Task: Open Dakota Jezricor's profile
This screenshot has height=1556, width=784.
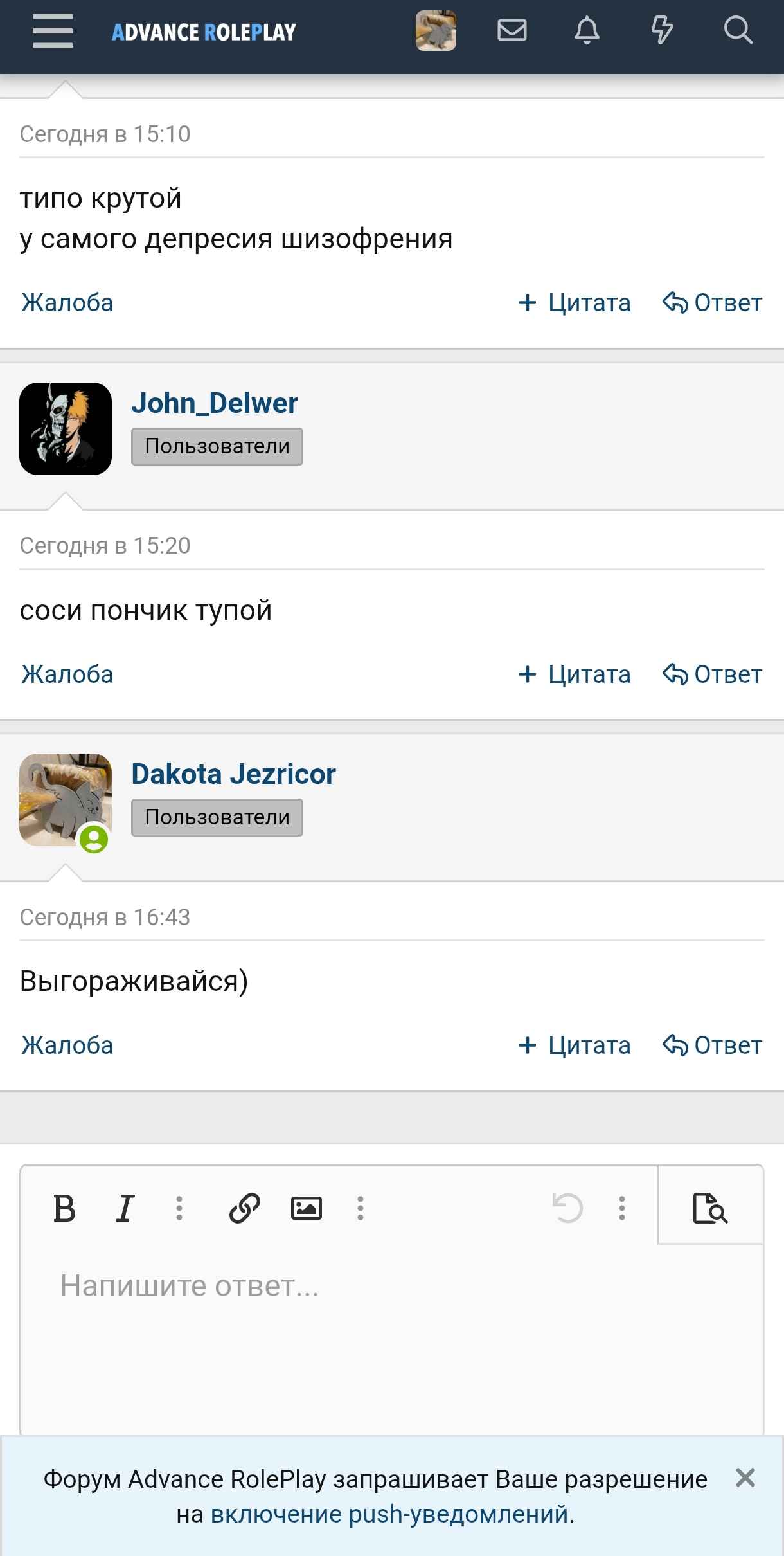Action: pos(233,774)
